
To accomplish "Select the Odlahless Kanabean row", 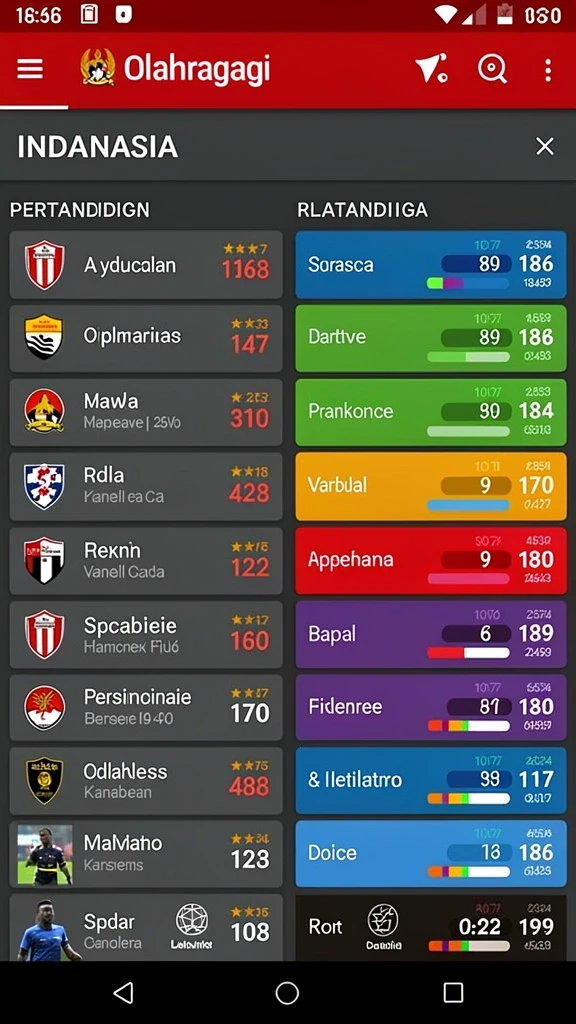I will pyautogui.click(x=146, y=781).
